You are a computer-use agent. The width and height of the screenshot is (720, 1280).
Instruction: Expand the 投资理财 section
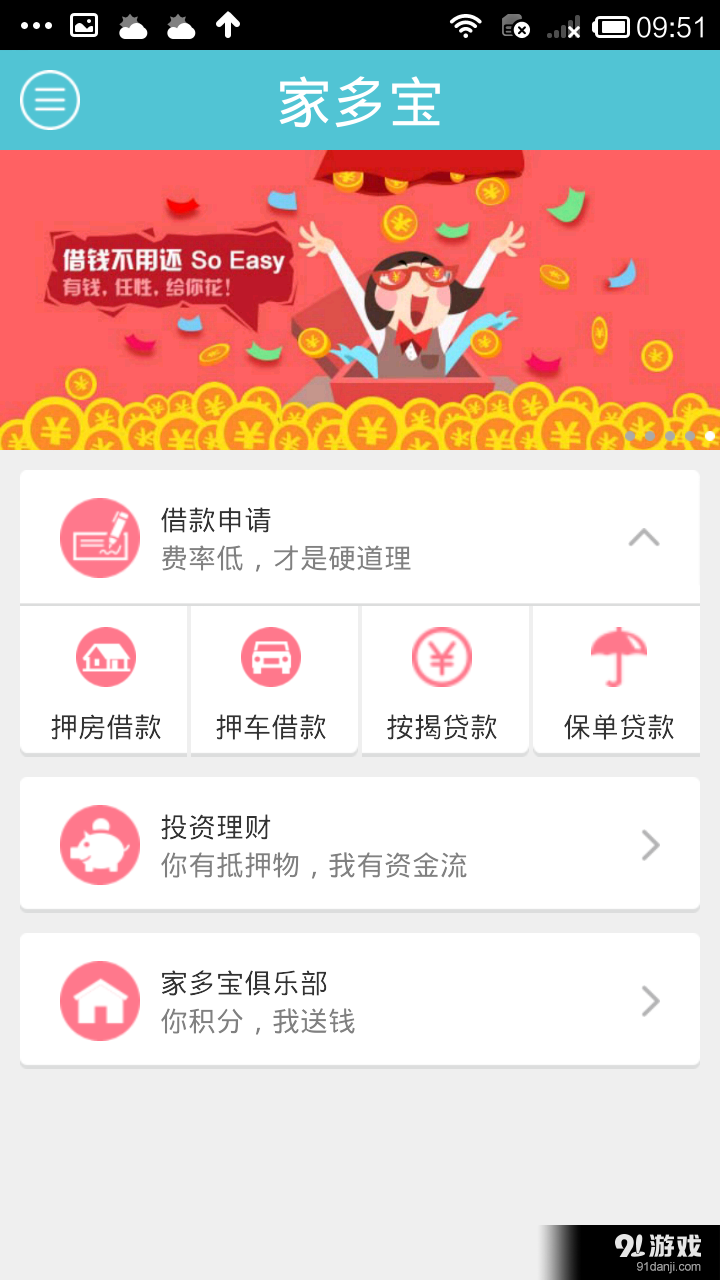tap(649, 843)
